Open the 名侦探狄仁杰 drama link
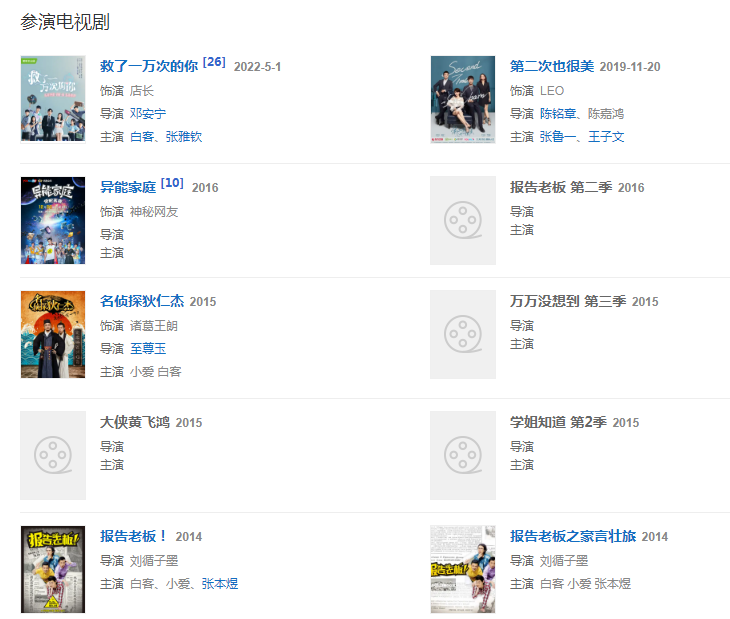Image resolution: width=730 pixels, height=619 pixels. point(142,301)
